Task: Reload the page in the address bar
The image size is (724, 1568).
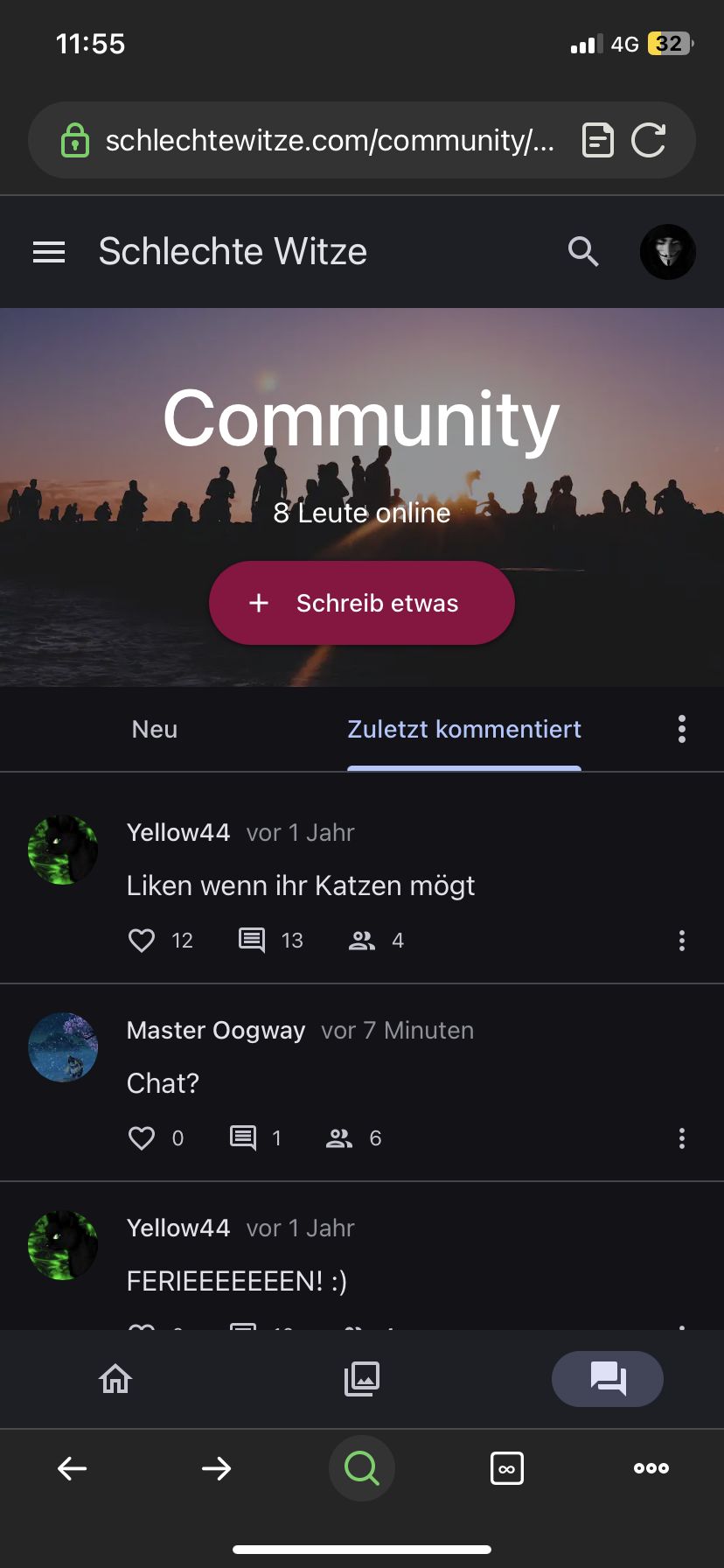Action: pyautogui.click(x=648, y=140)
